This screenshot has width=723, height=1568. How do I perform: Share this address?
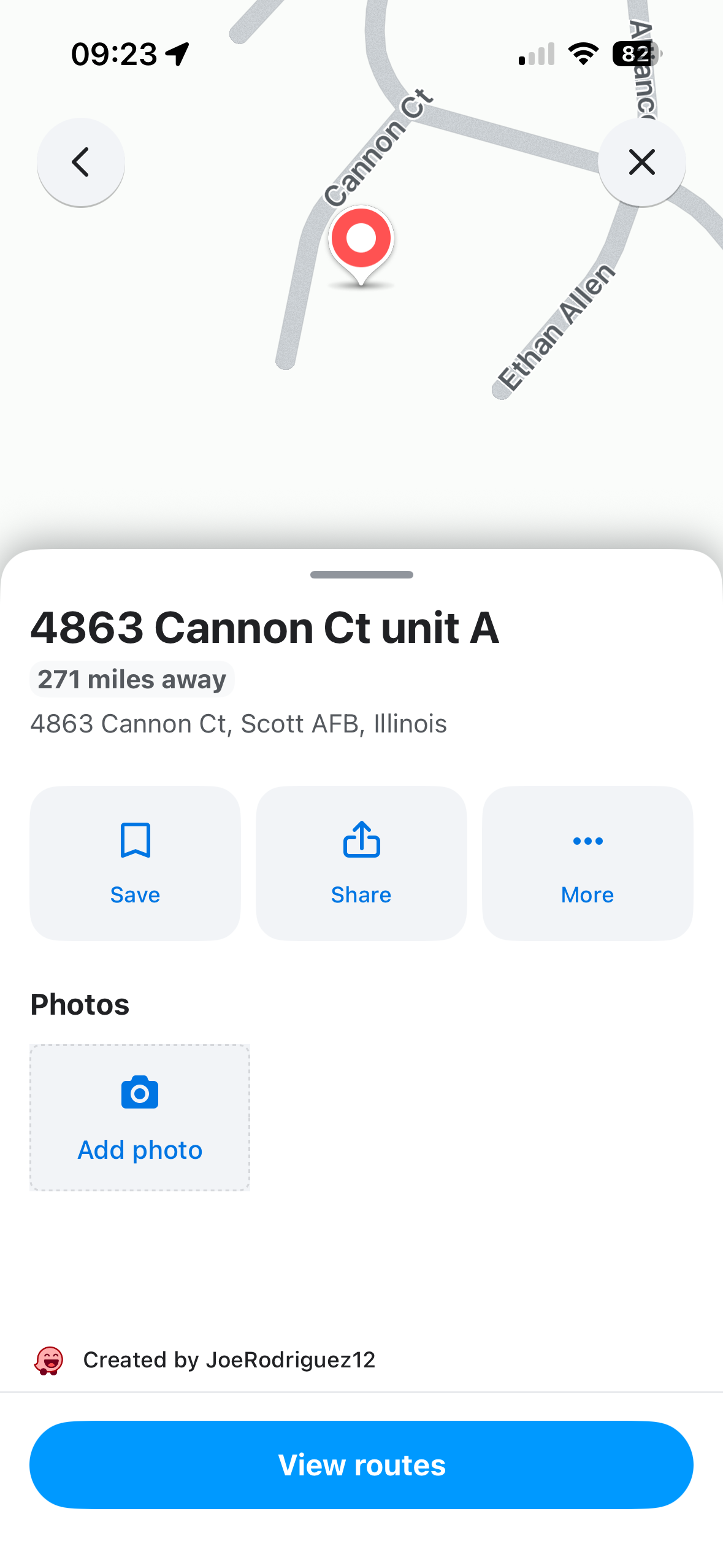coord(361,863)
